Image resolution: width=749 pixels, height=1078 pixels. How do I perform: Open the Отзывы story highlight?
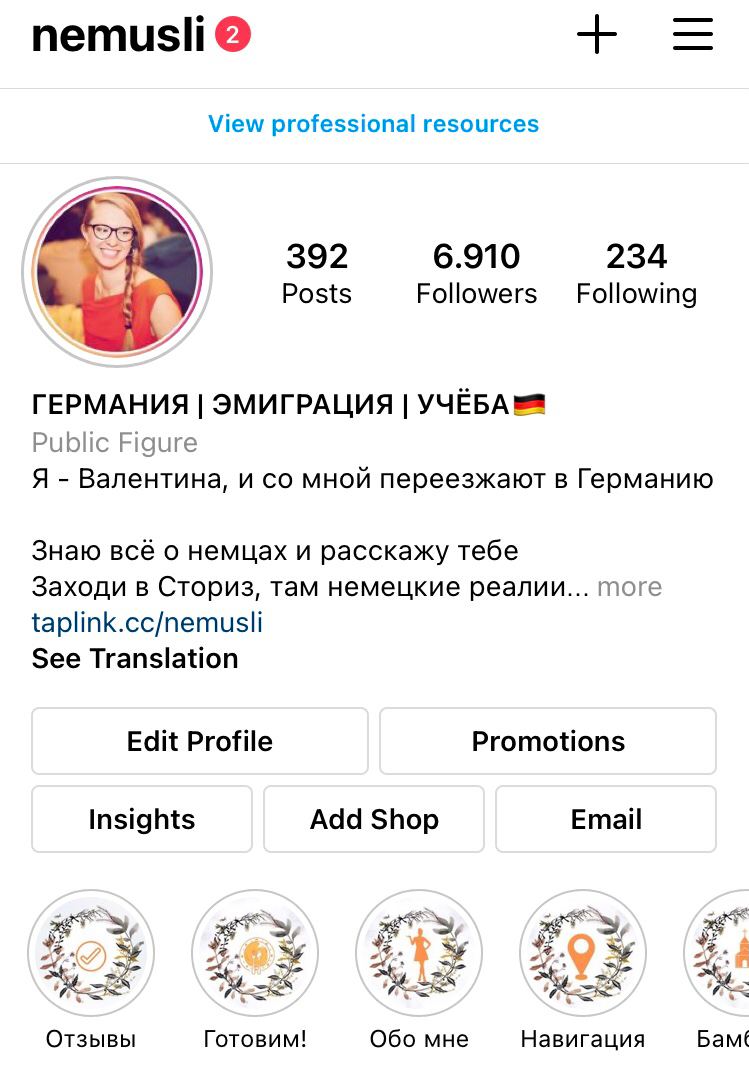tap(91, 953)
